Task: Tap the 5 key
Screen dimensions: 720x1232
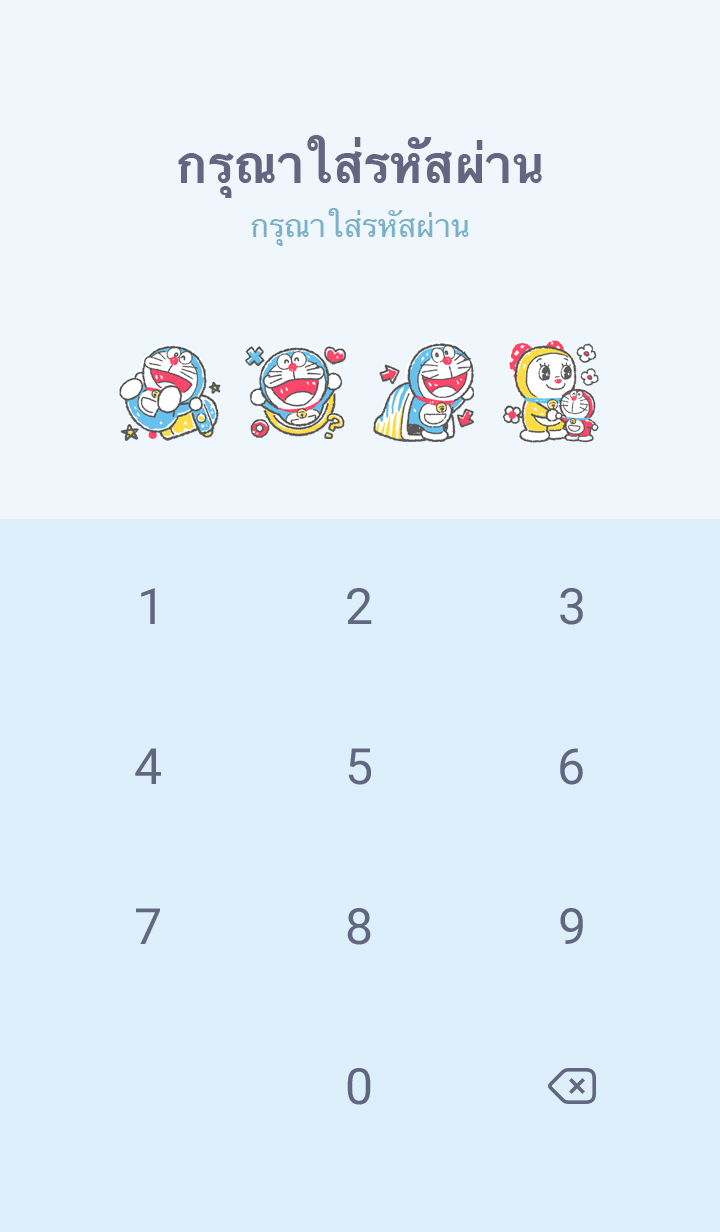Action: pos(359,767)
